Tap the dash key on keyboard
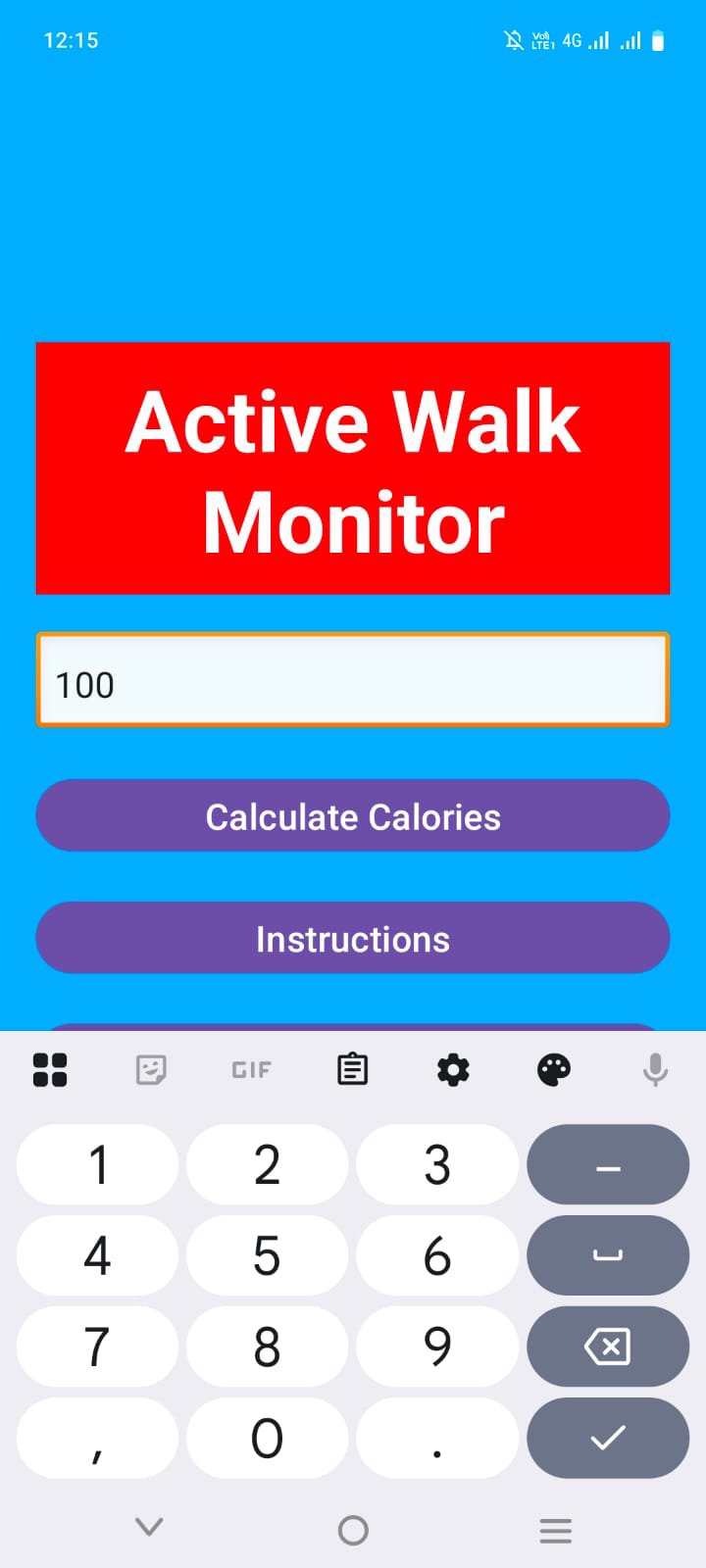Image resolution: width=706 pixels, height=1568 pixels. tap(607, 1164)
